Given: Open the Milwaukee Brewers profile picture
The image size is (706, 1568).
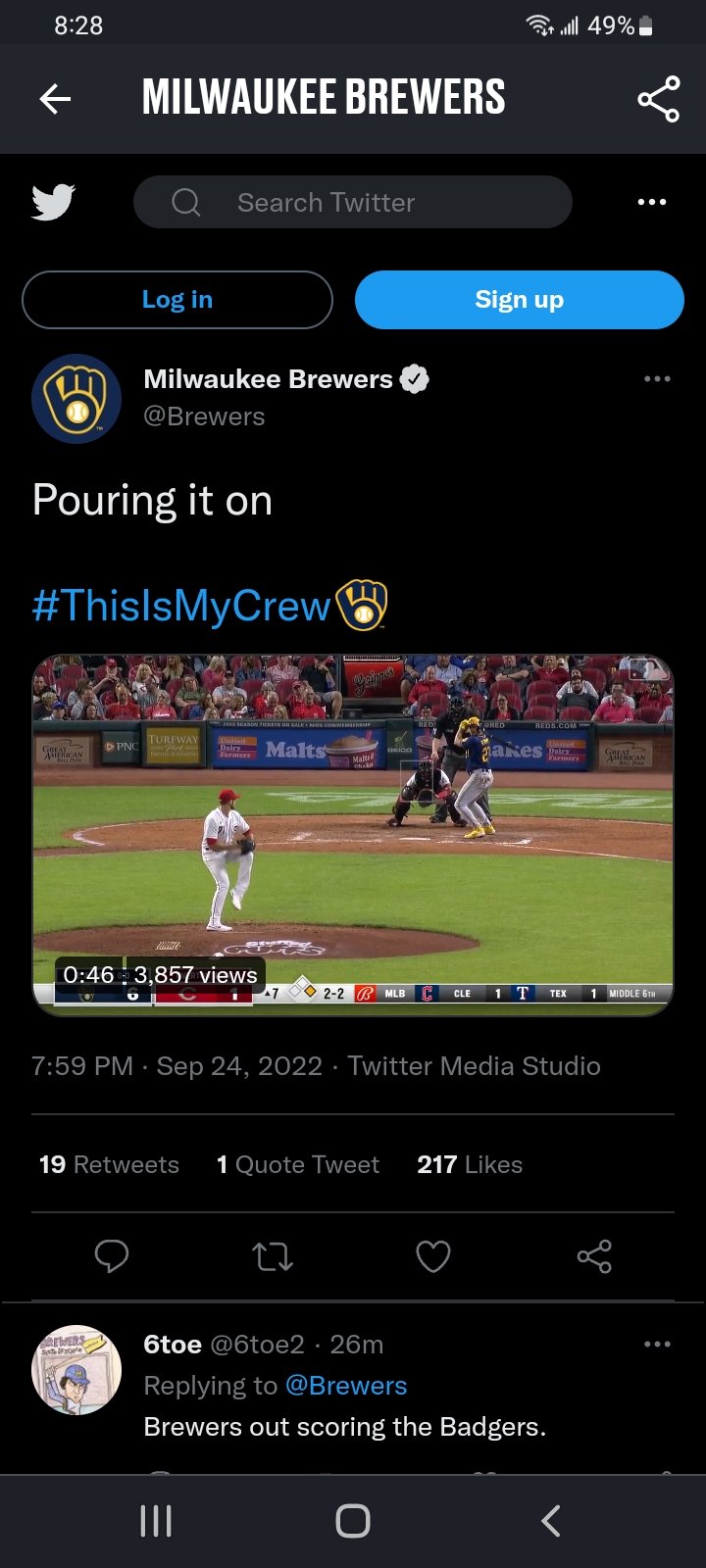Looking at the screenshot, I should [76, 399].
